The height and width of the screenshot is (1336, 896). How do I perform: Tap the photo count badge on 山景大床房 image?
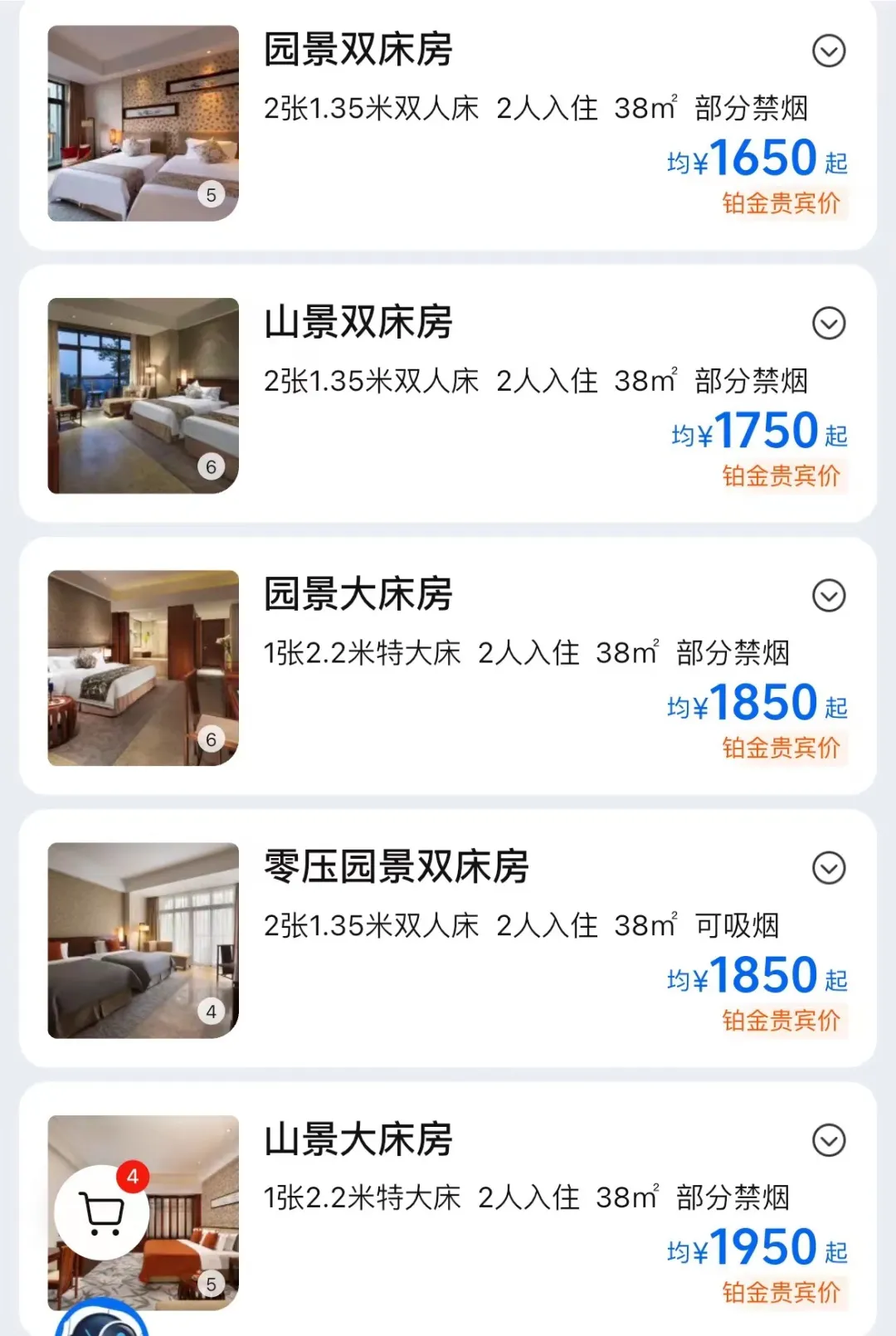pos(210,1282)
